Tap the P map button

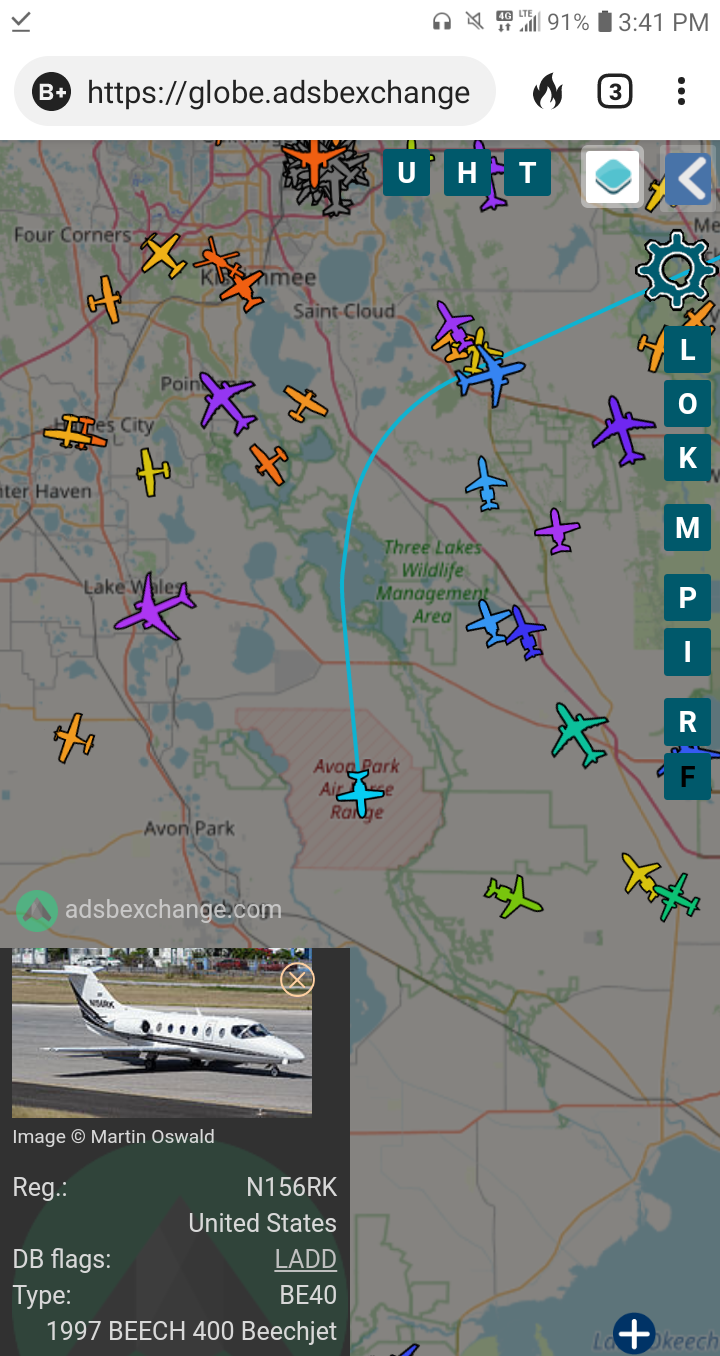(687, 598)
